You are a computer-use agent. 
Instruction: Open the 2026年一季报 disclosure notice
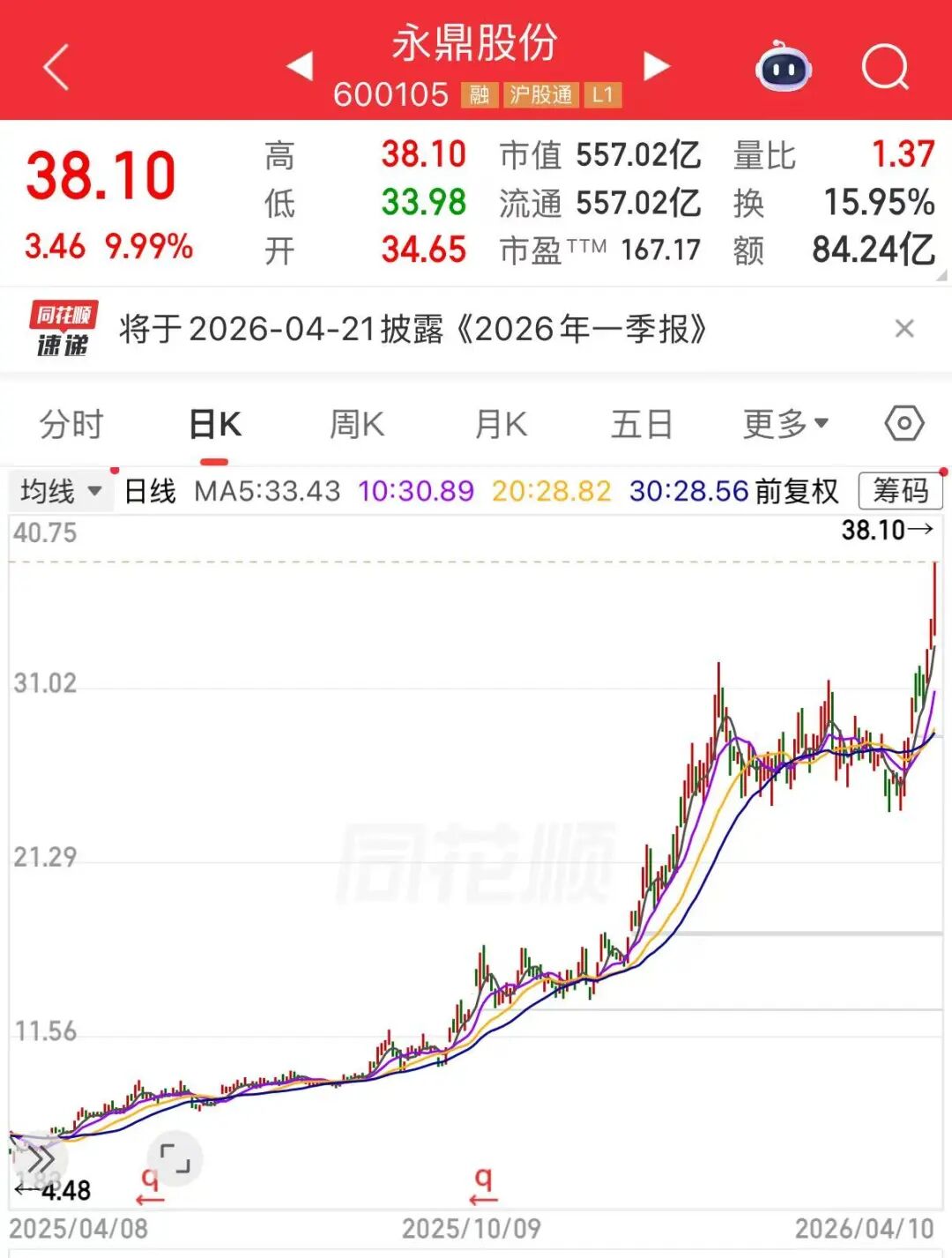(x=413, y=330)
